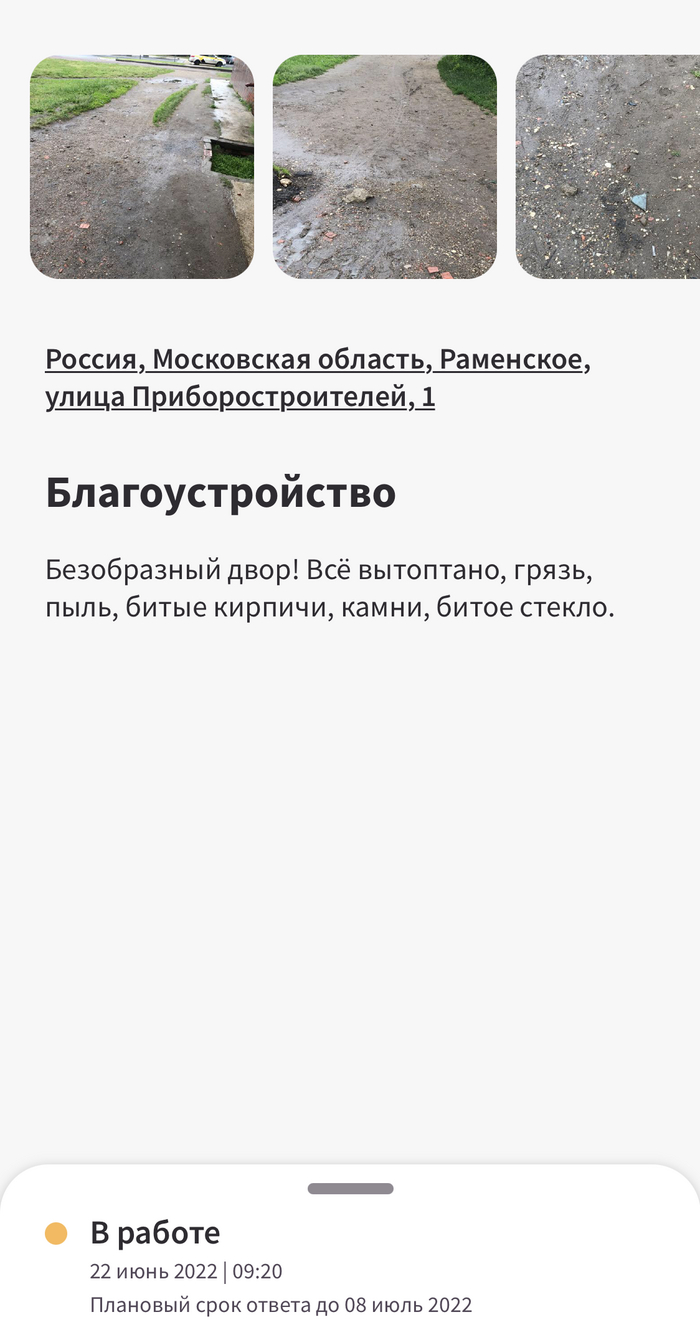
Task: Open the В работе status entry
Action: [x=155, y=1233]
